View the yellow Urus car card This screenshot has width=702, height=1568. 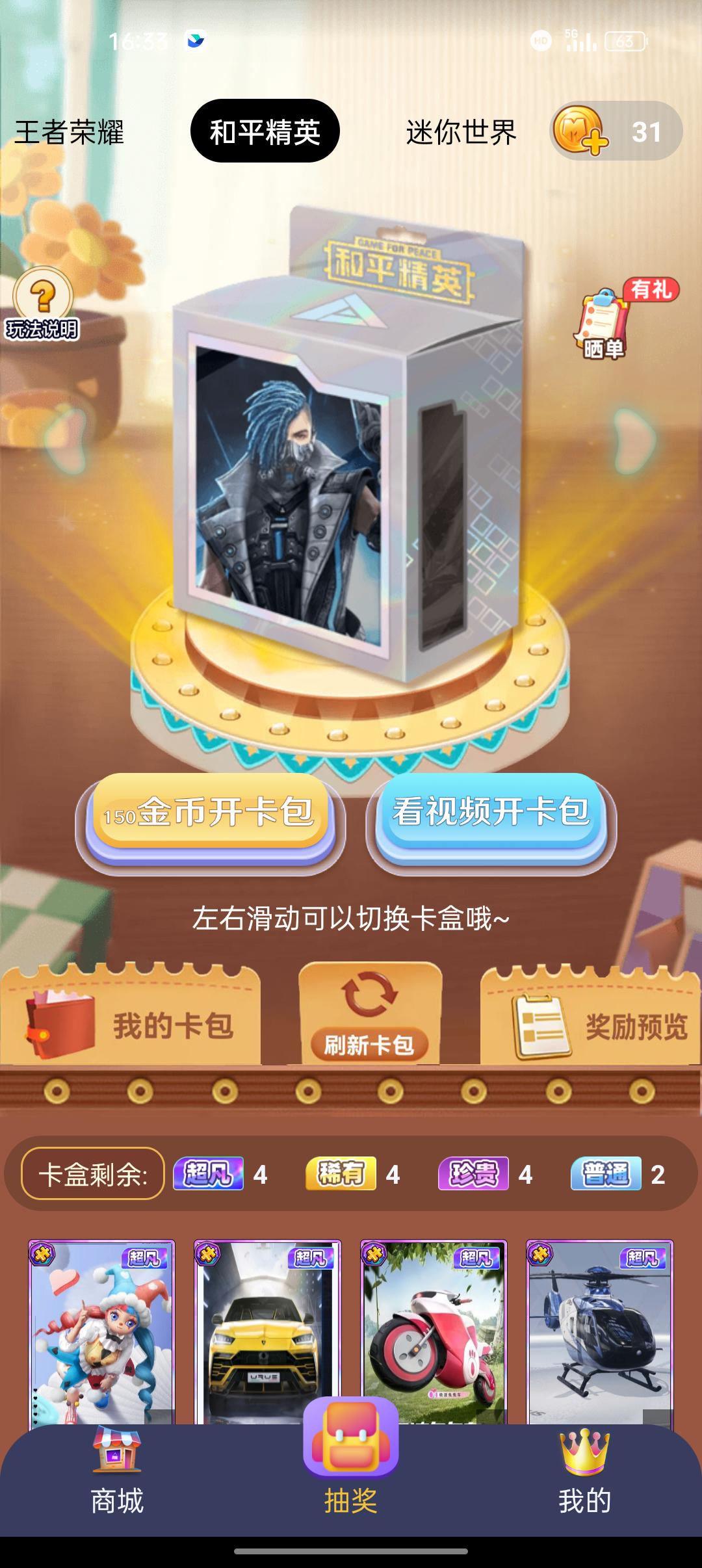267,1331
